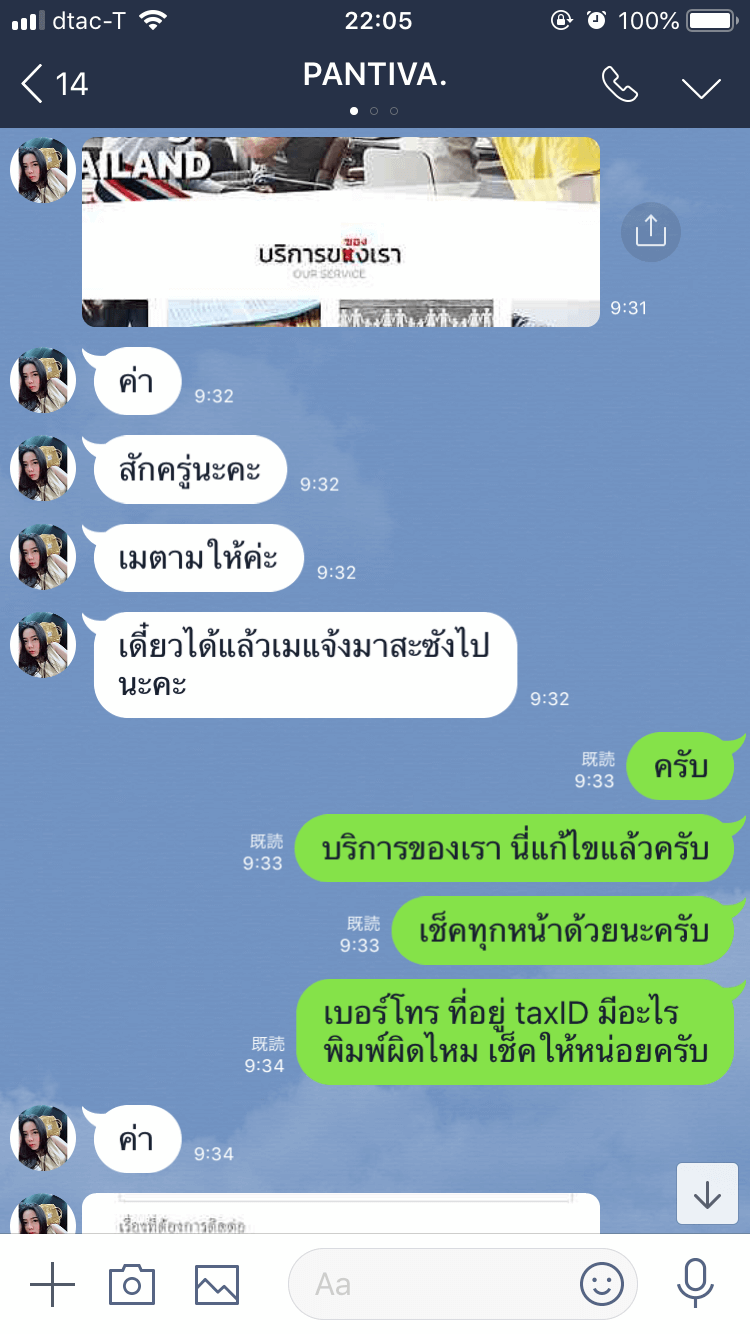Jump to the latest message arrow
Screen dimensions: 750x1334
707,1194
